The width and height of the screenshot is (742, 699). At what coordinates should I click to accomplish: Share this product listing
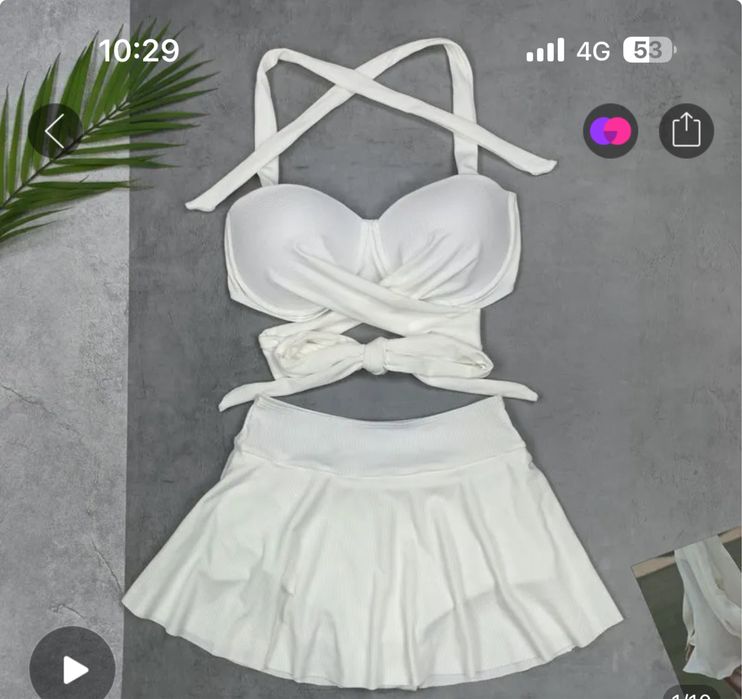point(686,131)
